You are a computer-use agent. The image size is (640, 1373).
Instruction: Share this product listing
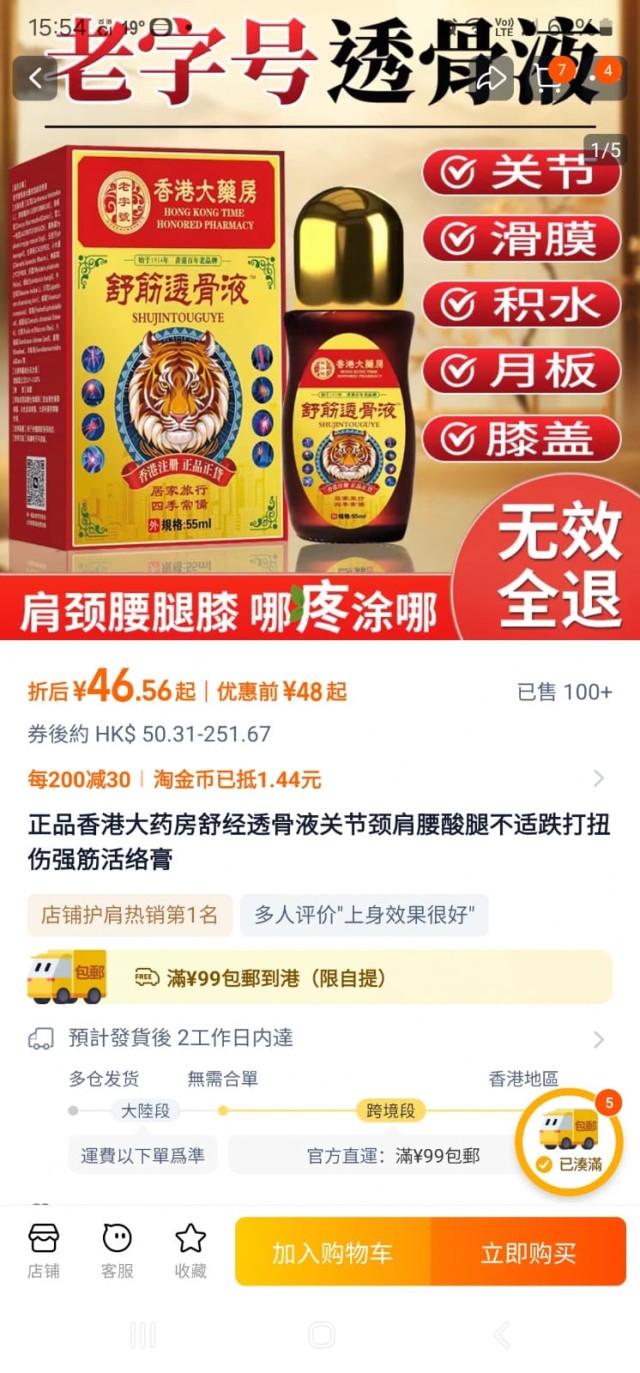click(490, 78)
